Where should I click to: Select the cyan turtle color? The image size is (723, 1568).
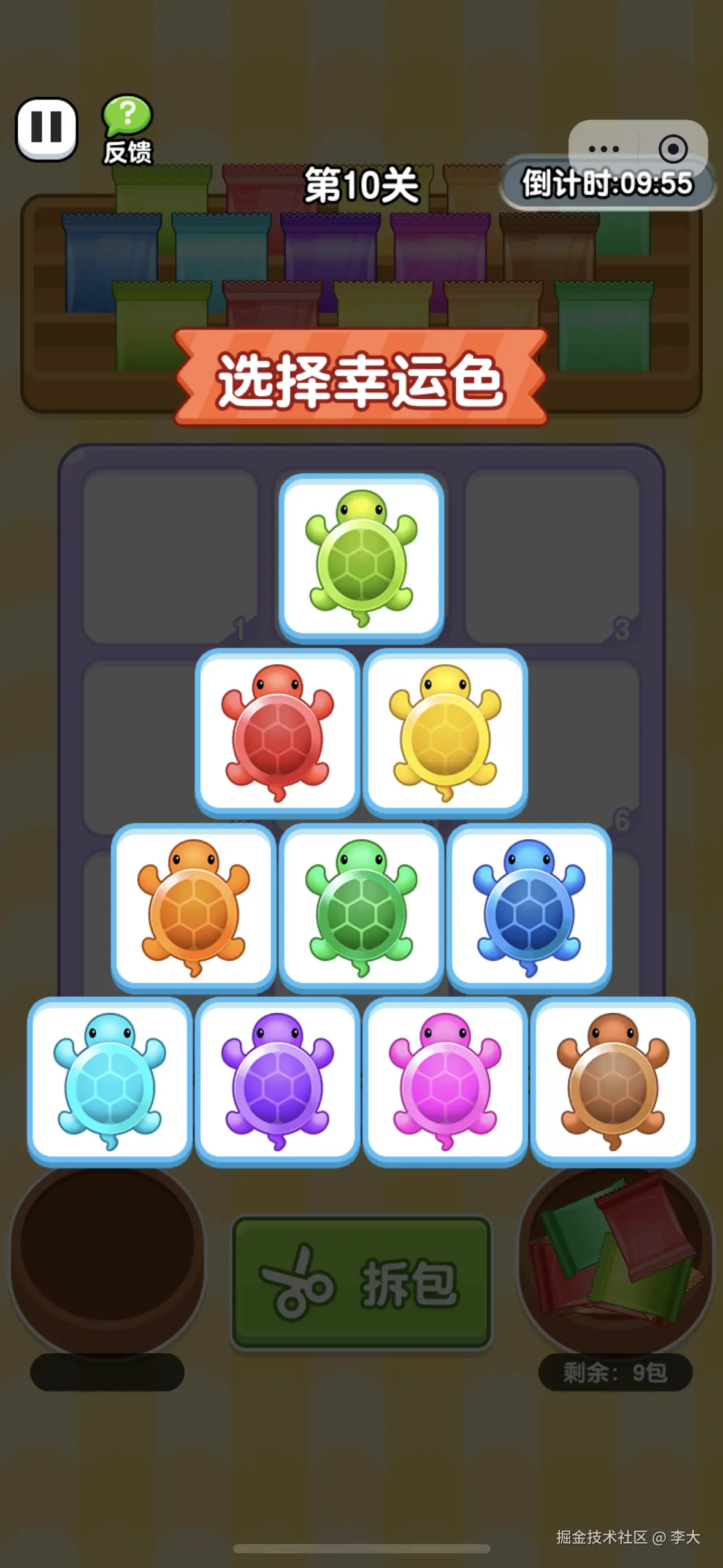(x=110, y=1081)
